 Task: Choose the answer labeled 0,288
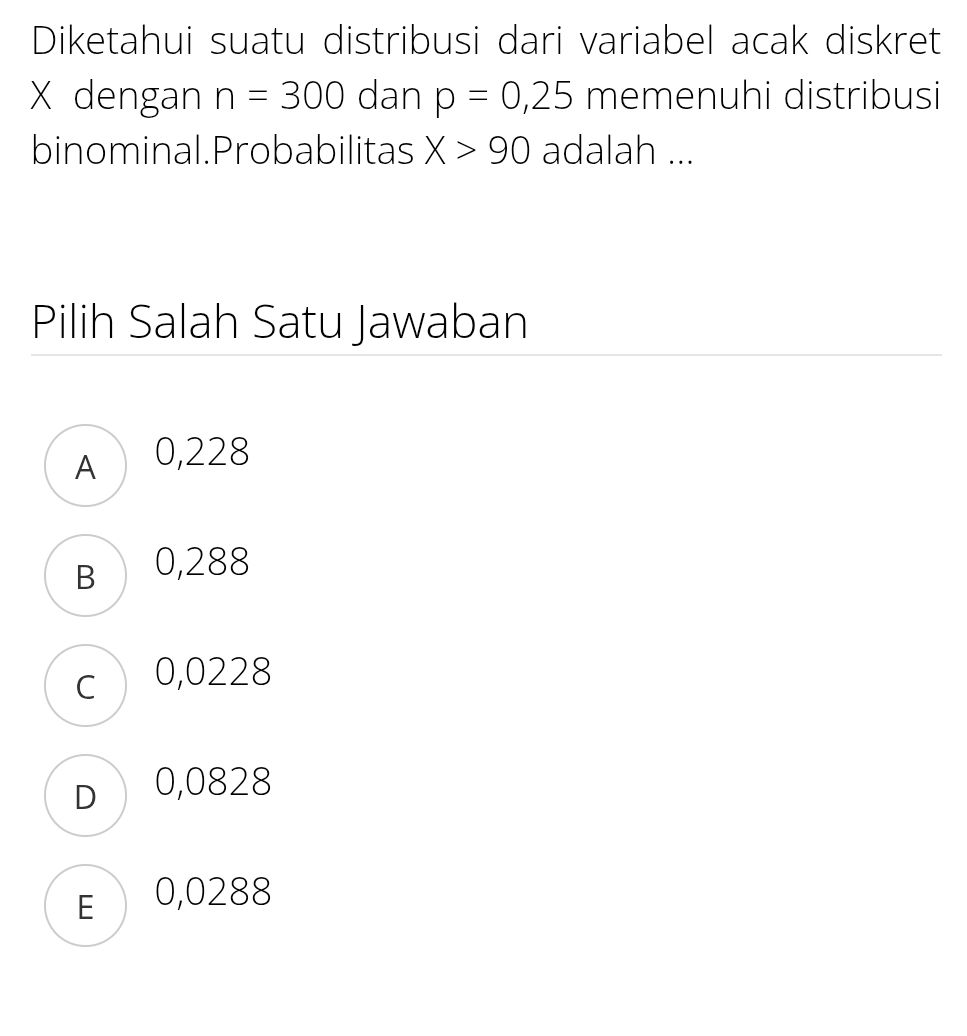tap(202, 562)
